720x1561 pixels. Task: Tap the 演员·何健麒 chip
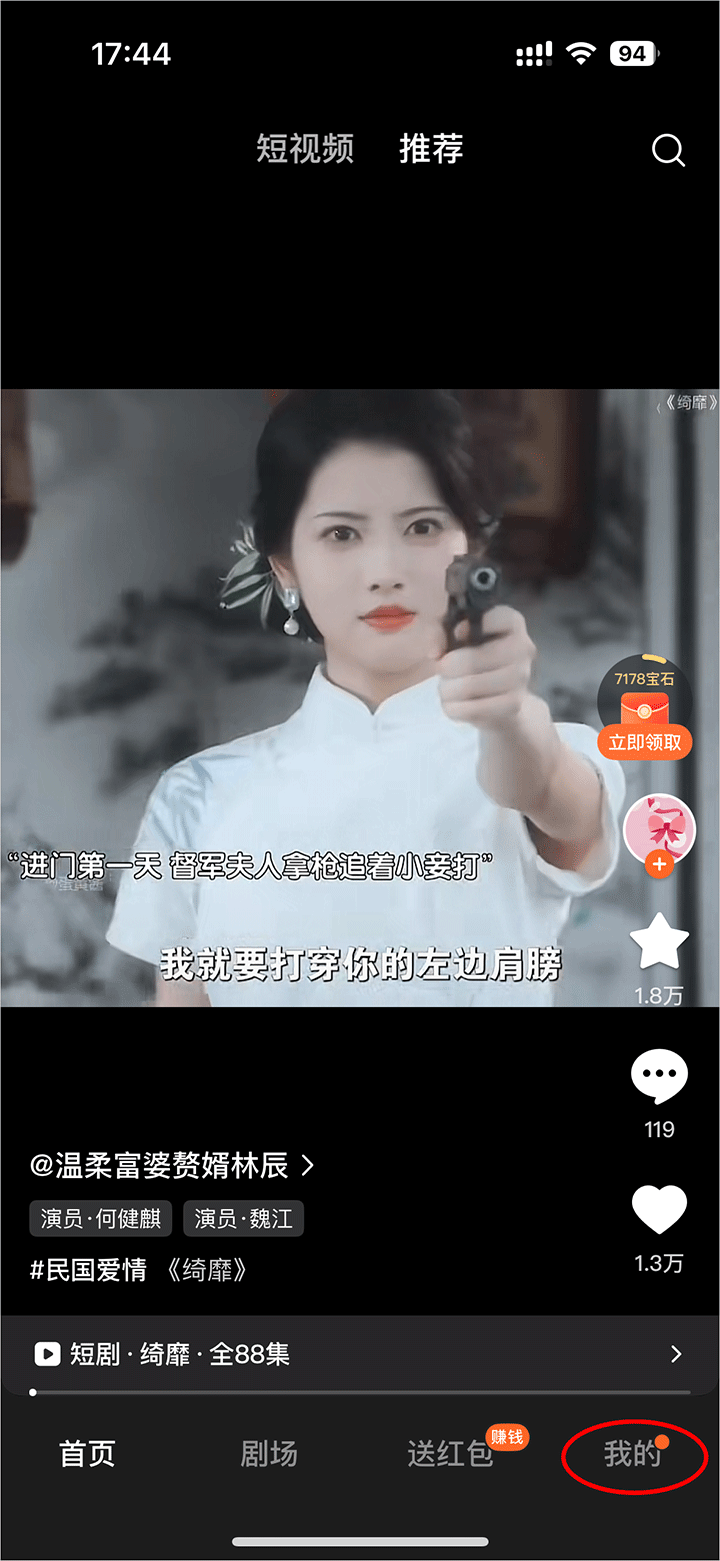[101, 1218]
